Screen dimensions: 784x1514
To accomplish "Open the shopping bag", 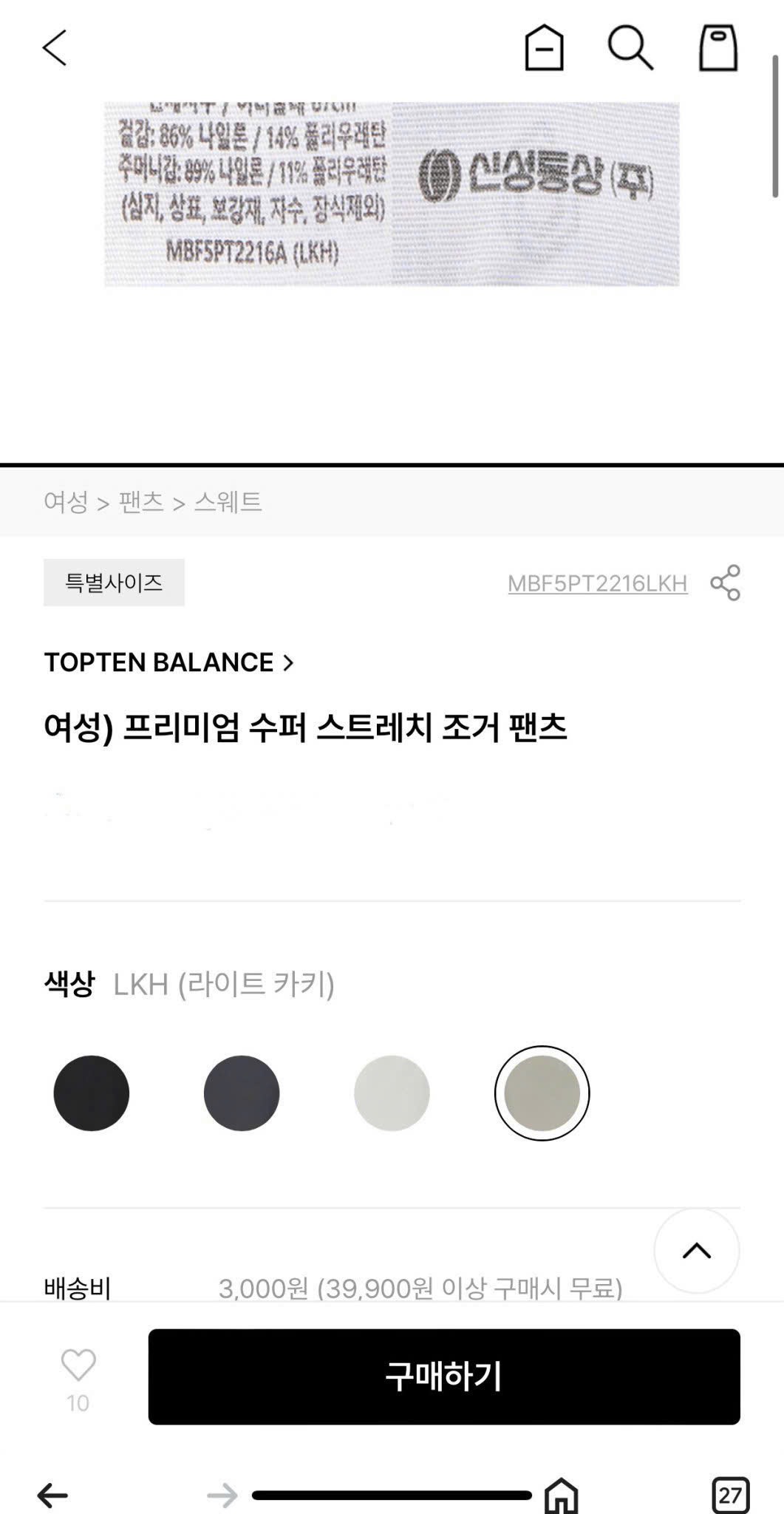I will pyautogui.click(x=718, y=48).
